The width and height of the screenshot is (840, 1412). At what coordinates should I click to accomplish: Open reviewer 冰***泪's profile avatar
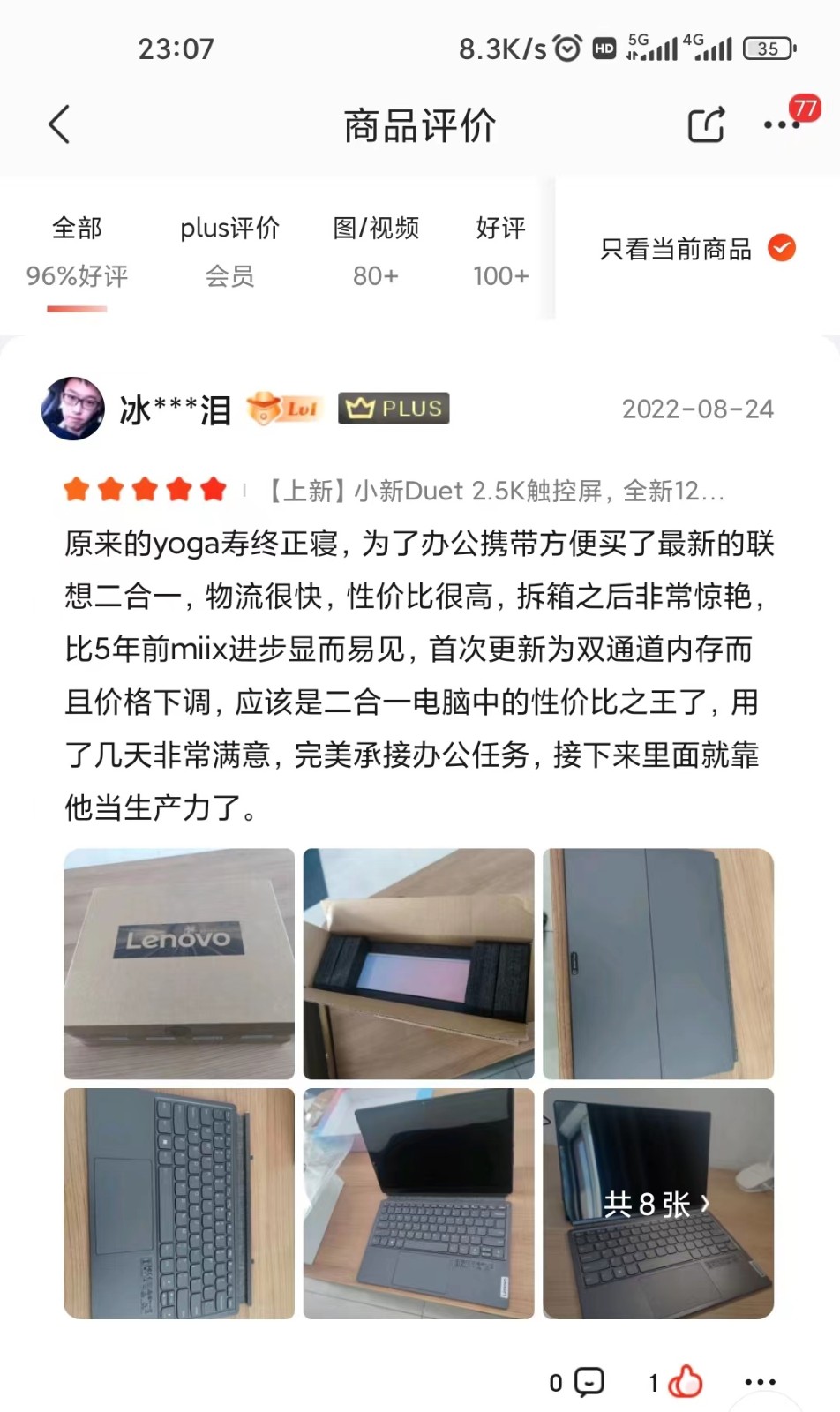point(72,409)
